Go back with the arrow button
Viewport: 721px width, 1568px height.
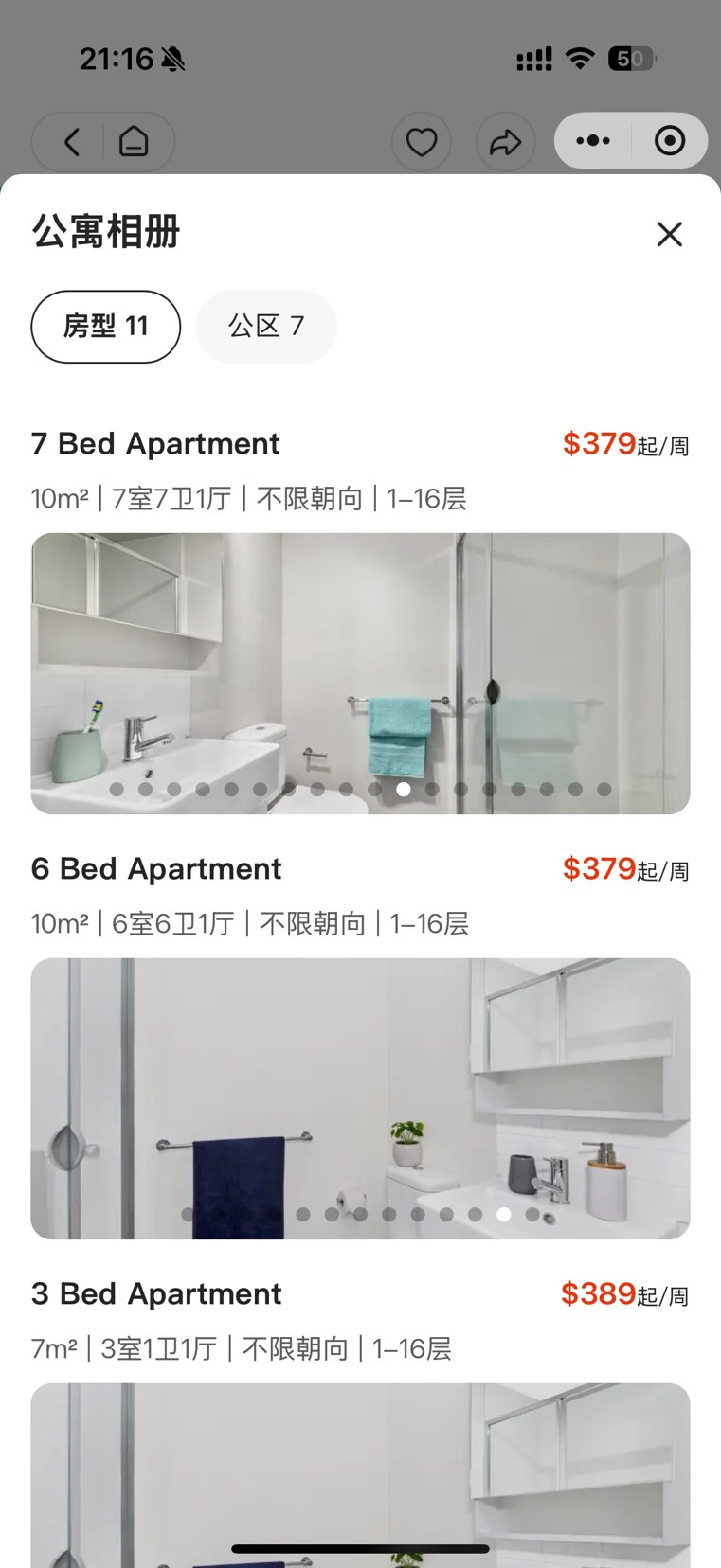pyautogui.click(x=72, y=142)
